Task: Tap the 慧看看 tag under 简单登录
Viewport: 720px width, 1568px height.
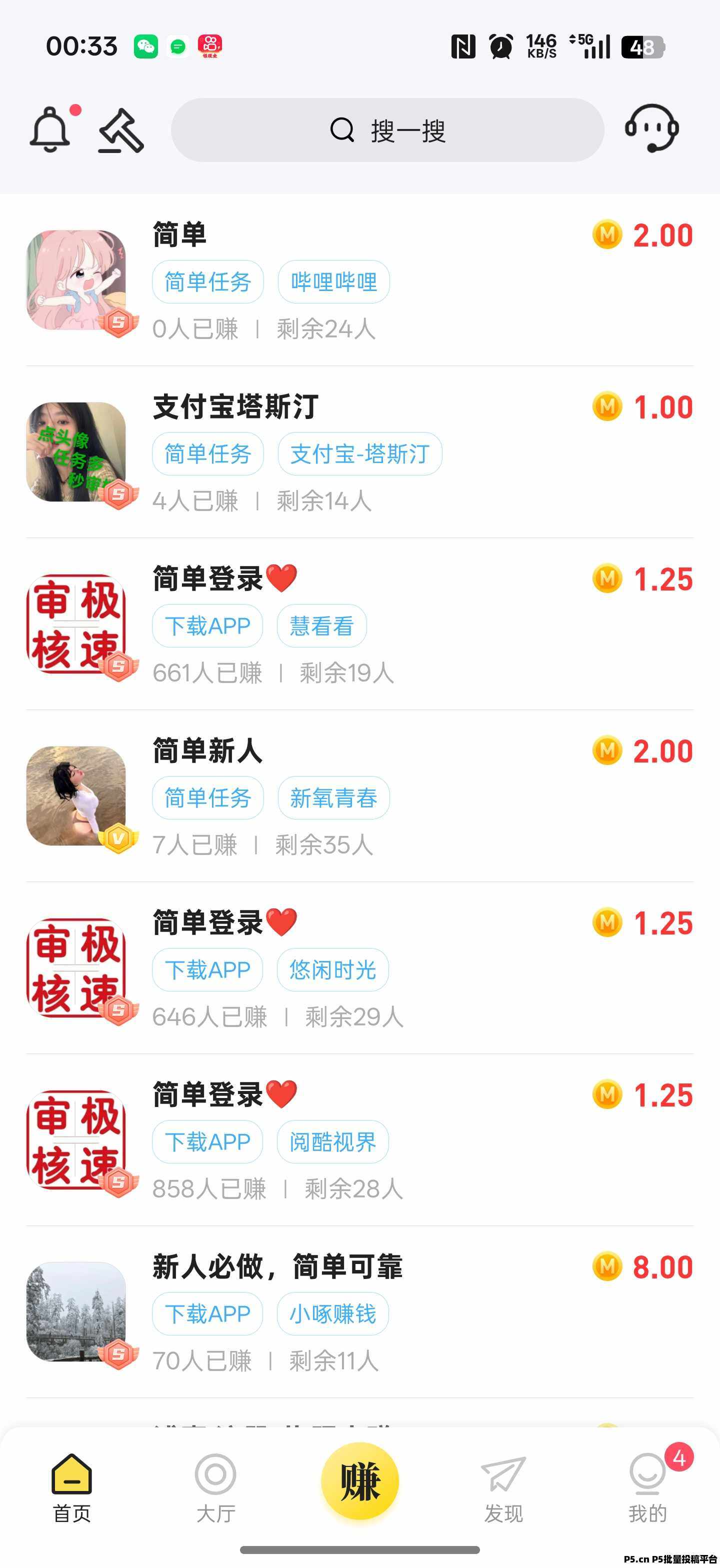Action: [321, 625]
